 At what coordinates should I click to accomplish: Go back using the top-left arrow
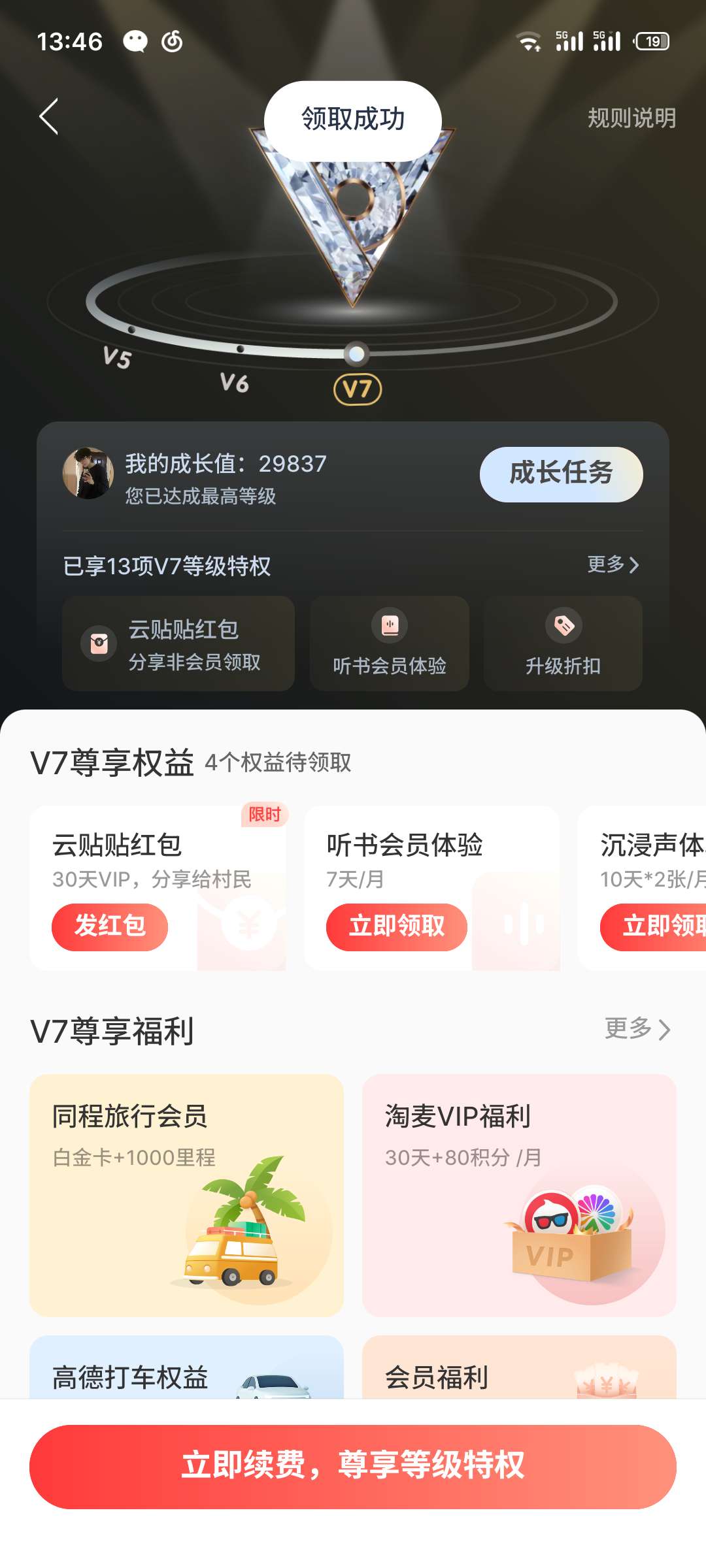coord(49,117)
